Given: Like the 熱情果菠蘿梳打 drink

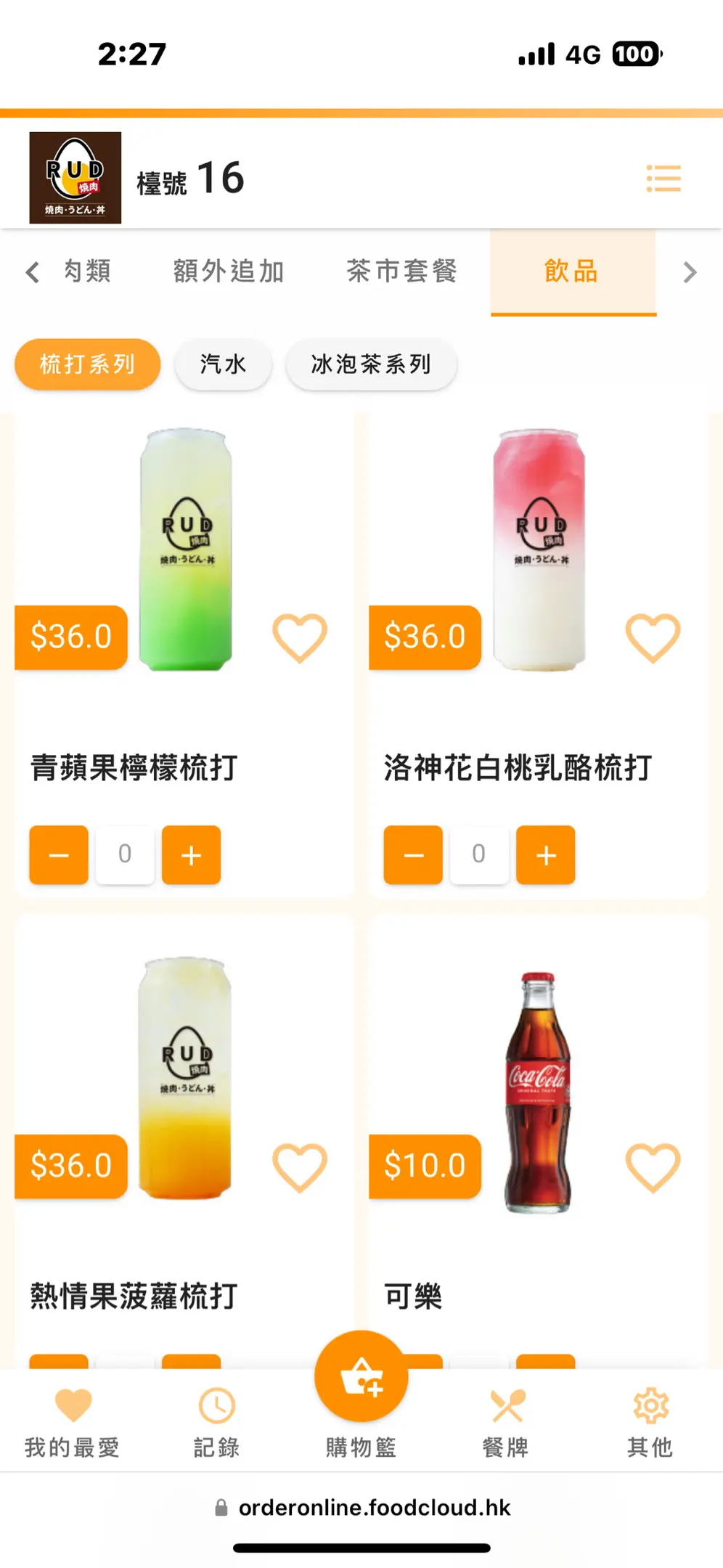Looking at the screenshot, I should (299, 1167).
